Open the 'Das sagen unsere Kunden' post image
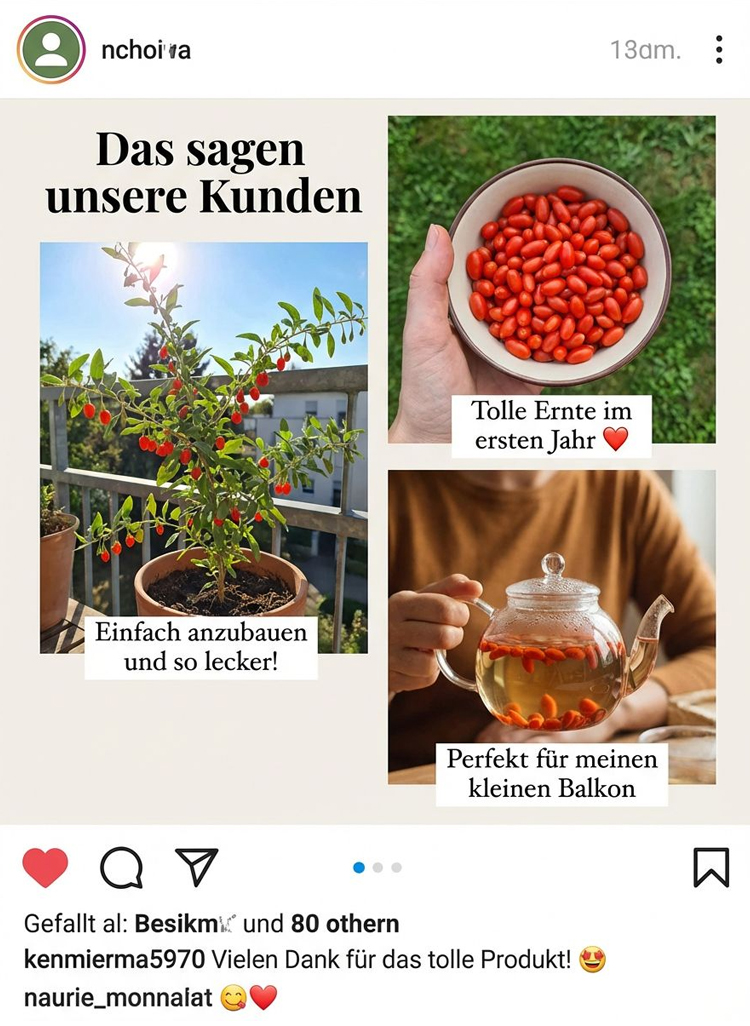Screen dimensions: 750x1026 click(375, 461)
